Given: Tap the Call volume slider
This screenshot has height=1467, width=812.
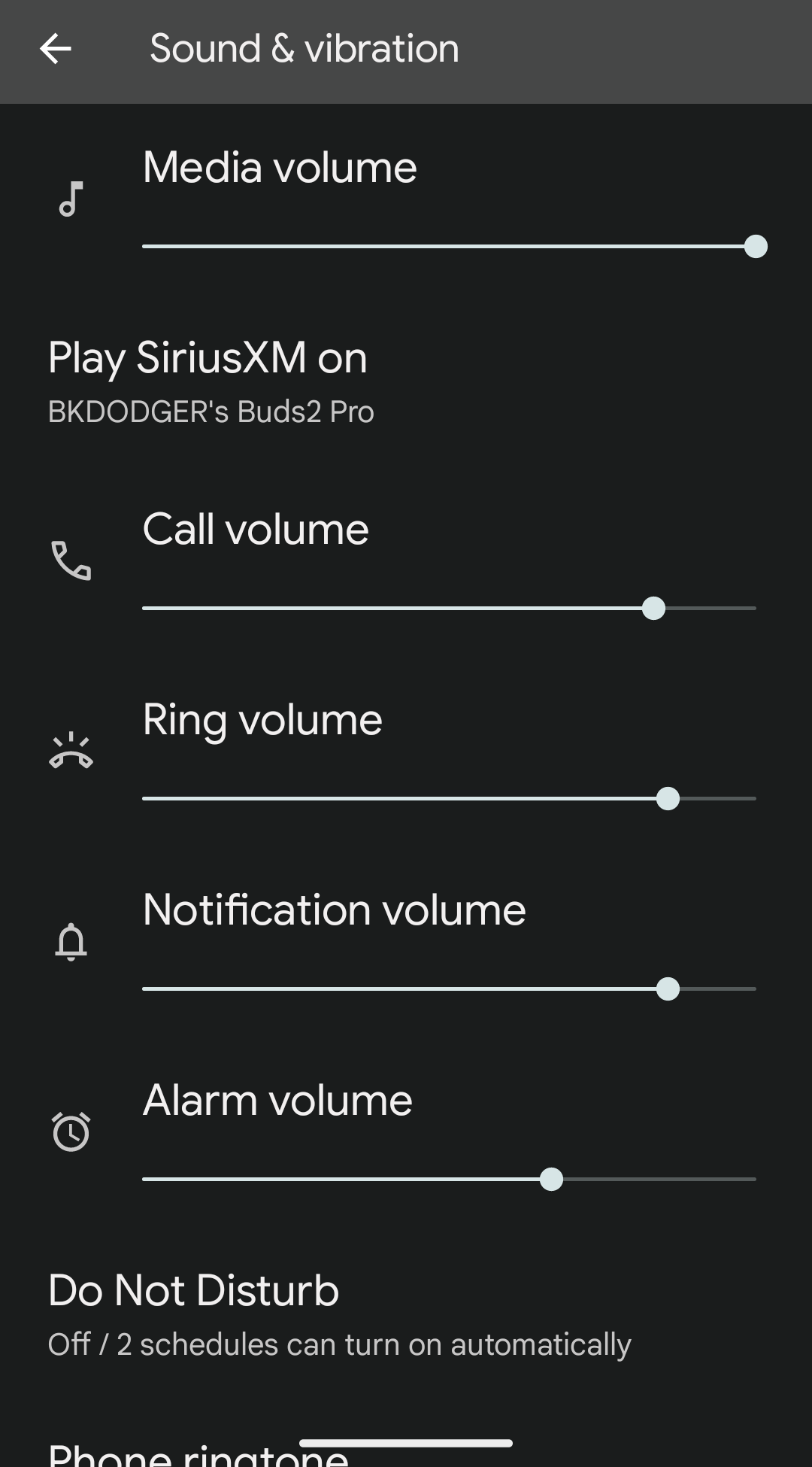Looking at the screenshot, I should (x=449, y=608).
